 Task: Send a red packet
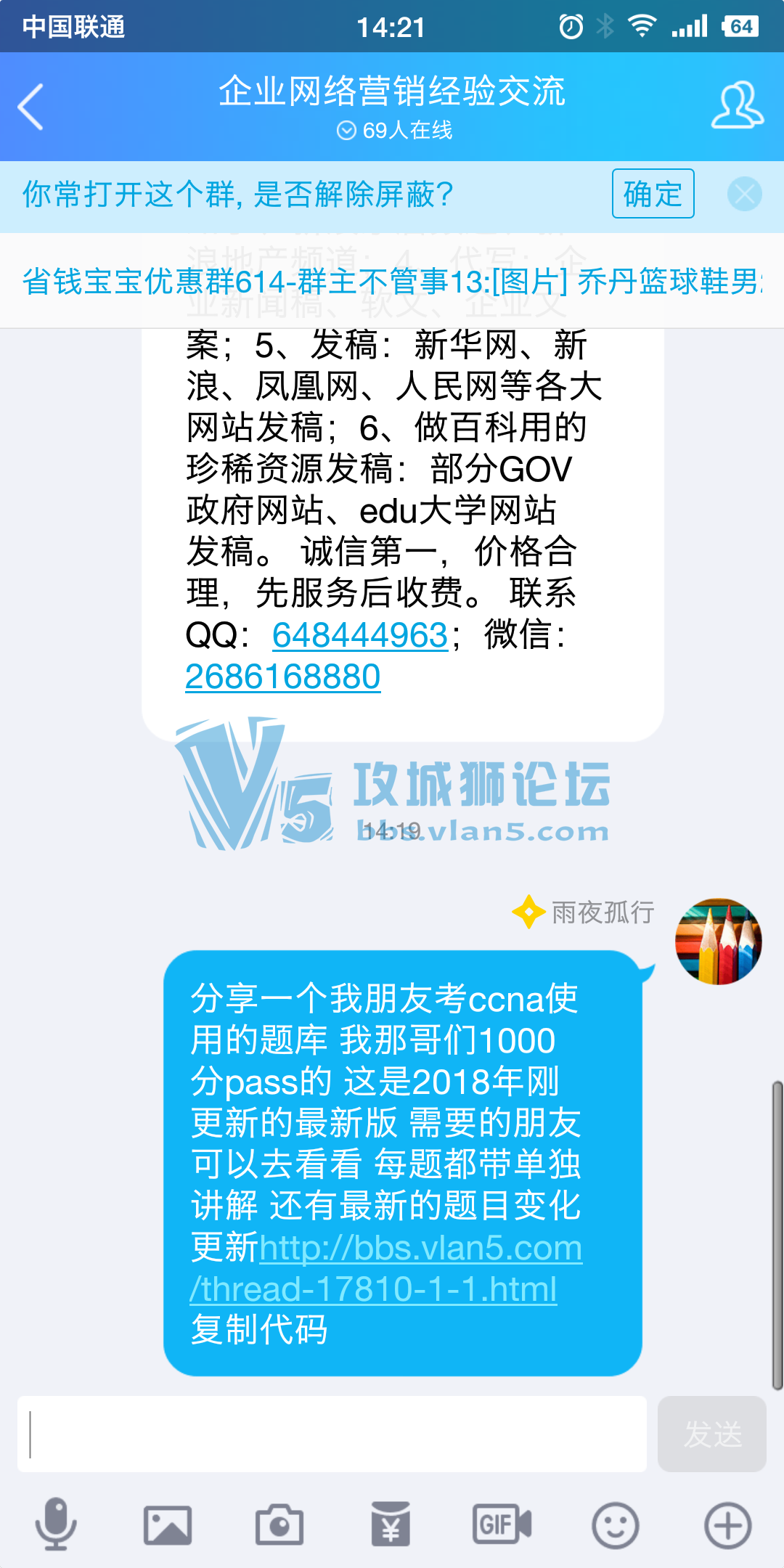pos(391,1524)
